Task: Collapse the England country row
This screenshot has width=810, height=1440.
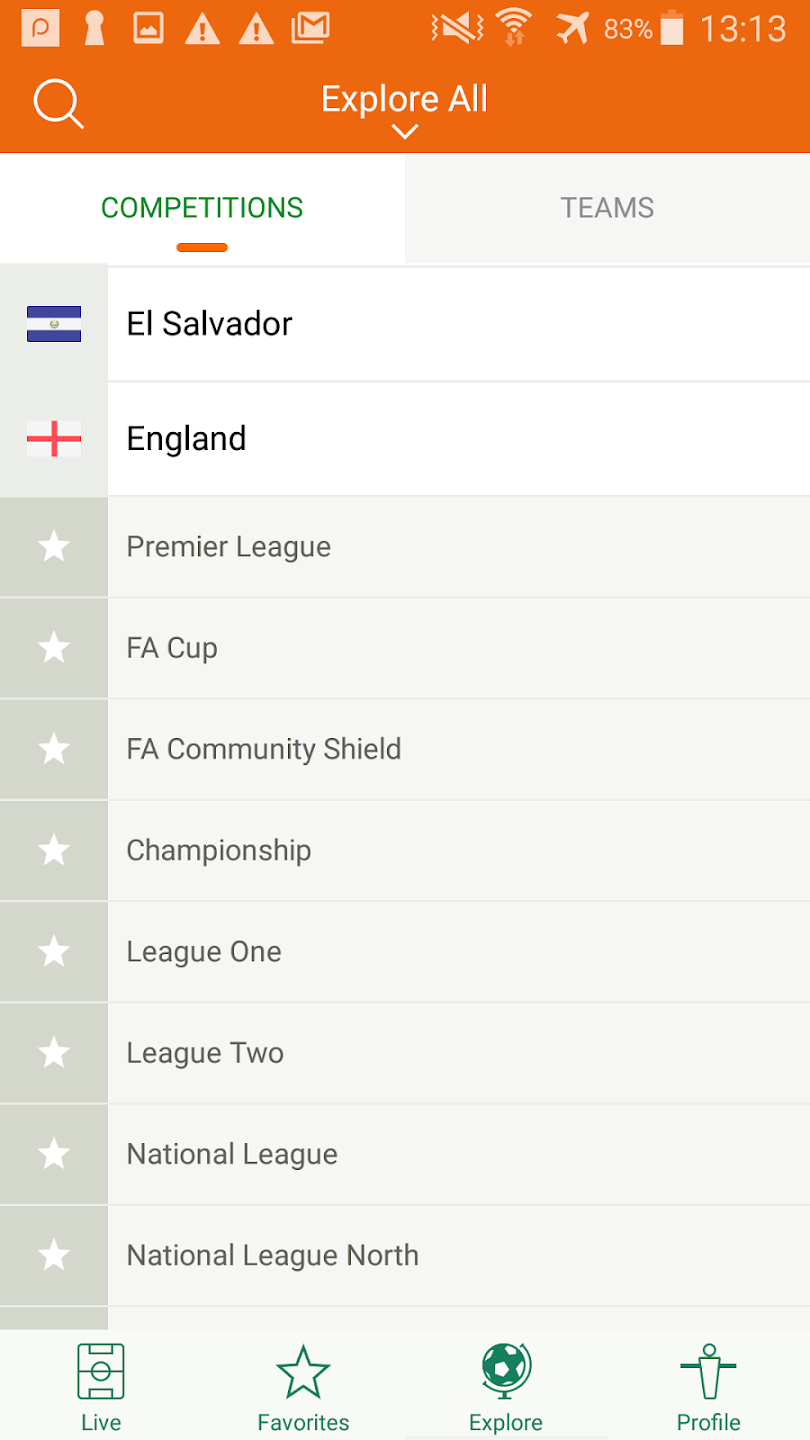Action: (405, 439)
